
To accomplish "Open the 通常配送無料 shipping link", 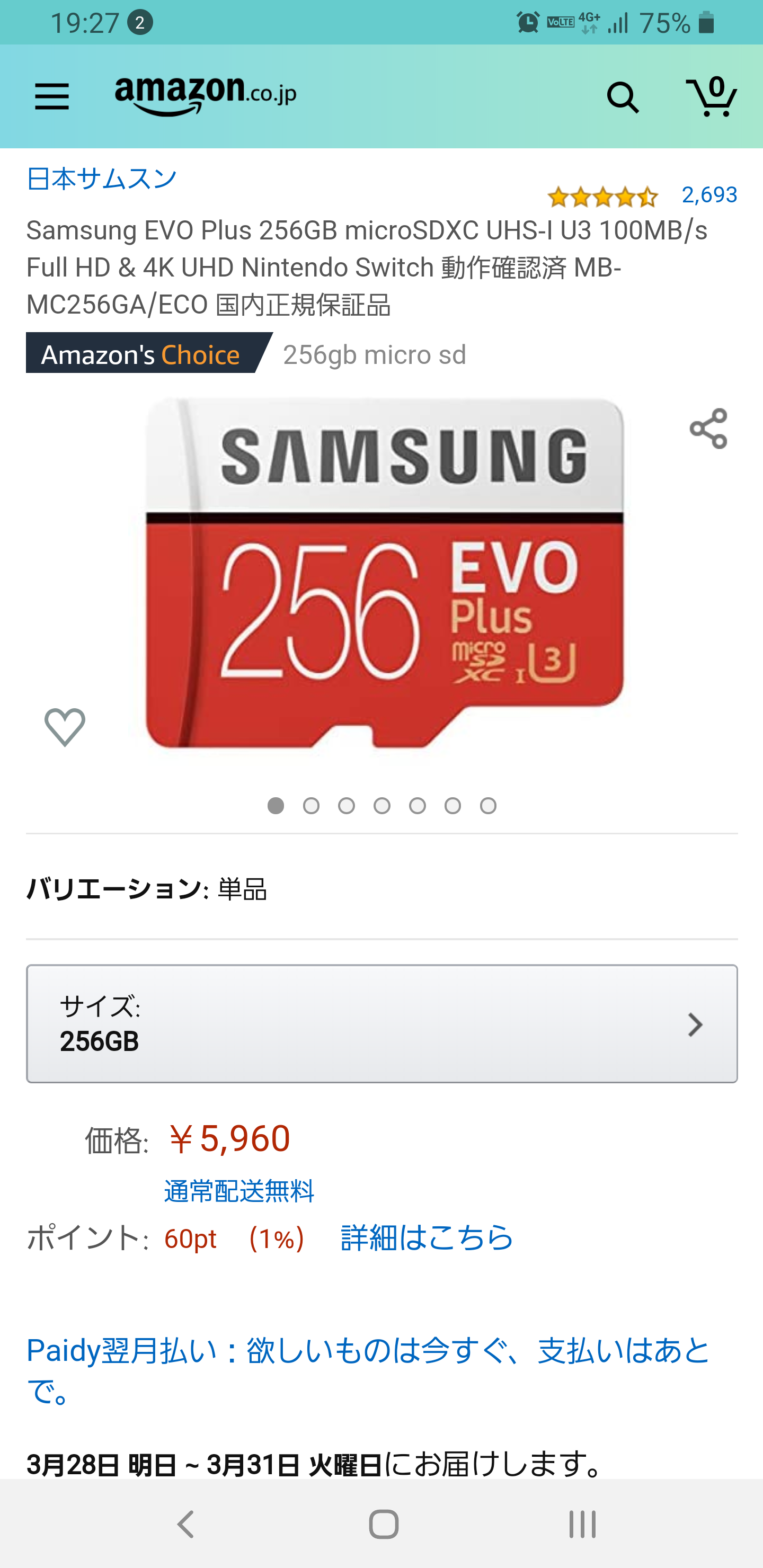I will pos(239,1191).
